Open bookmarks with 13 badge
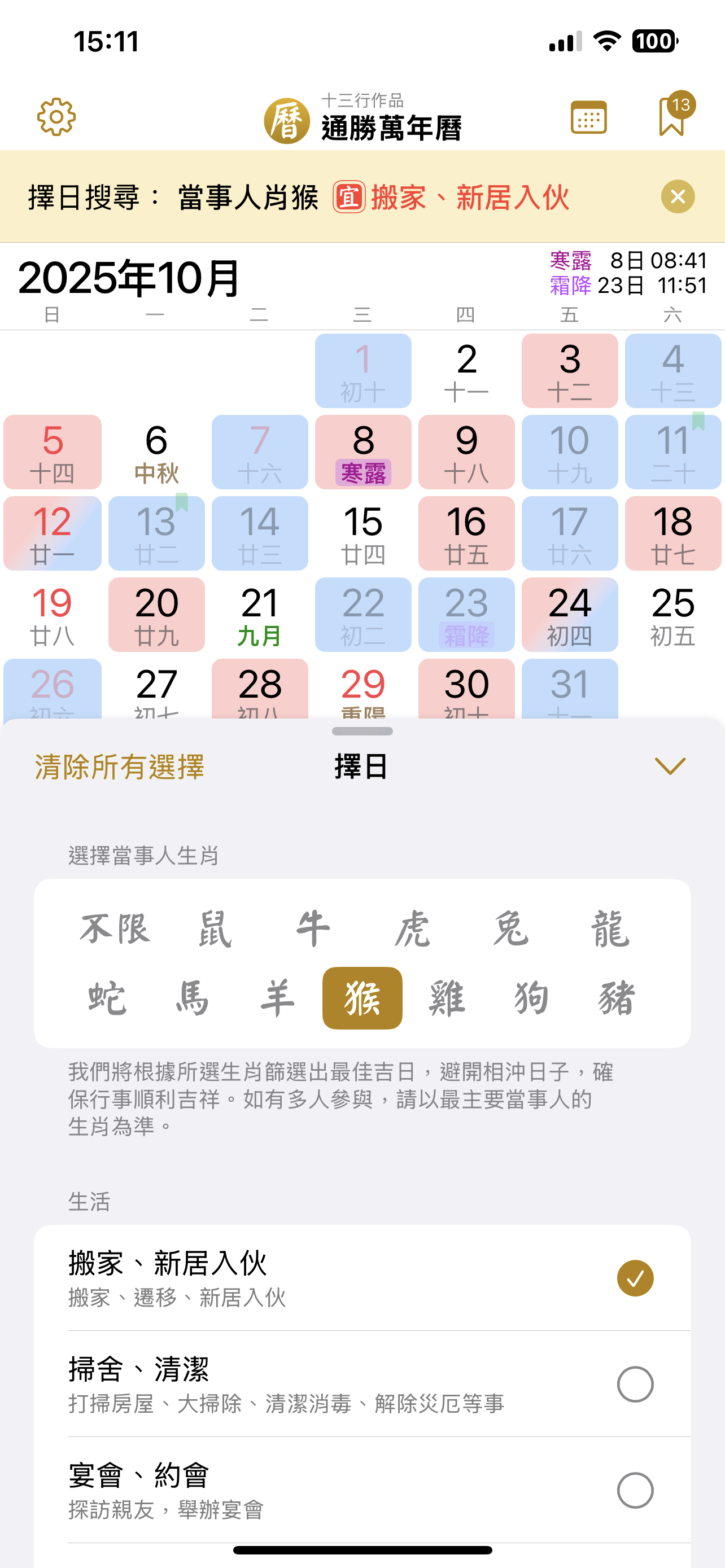This screenshot has width=725, height=1568. tap(673, 116)
